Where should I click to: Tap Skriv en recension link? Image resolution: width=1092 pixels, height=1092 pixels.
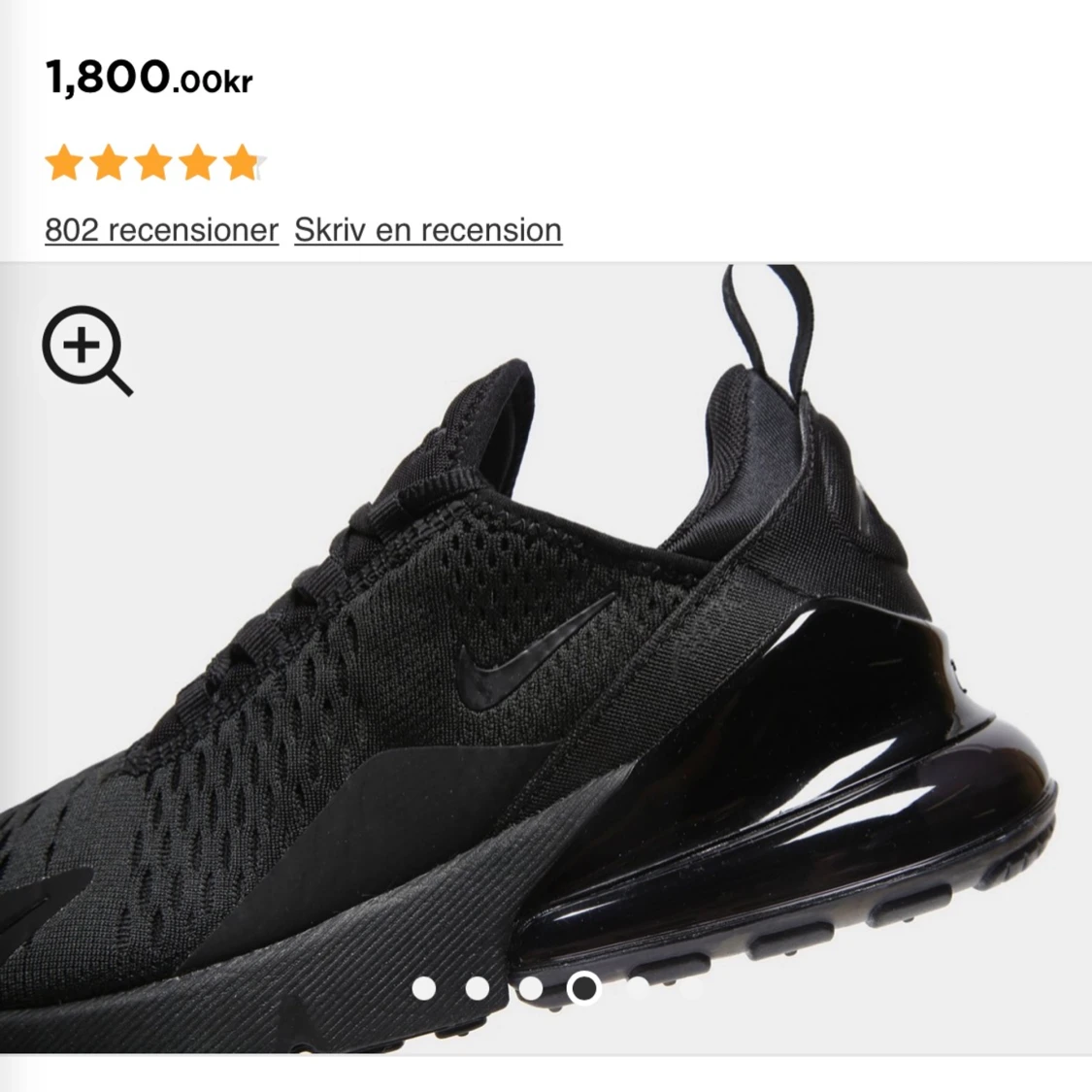pyautogui.click(x=428, y=230)
